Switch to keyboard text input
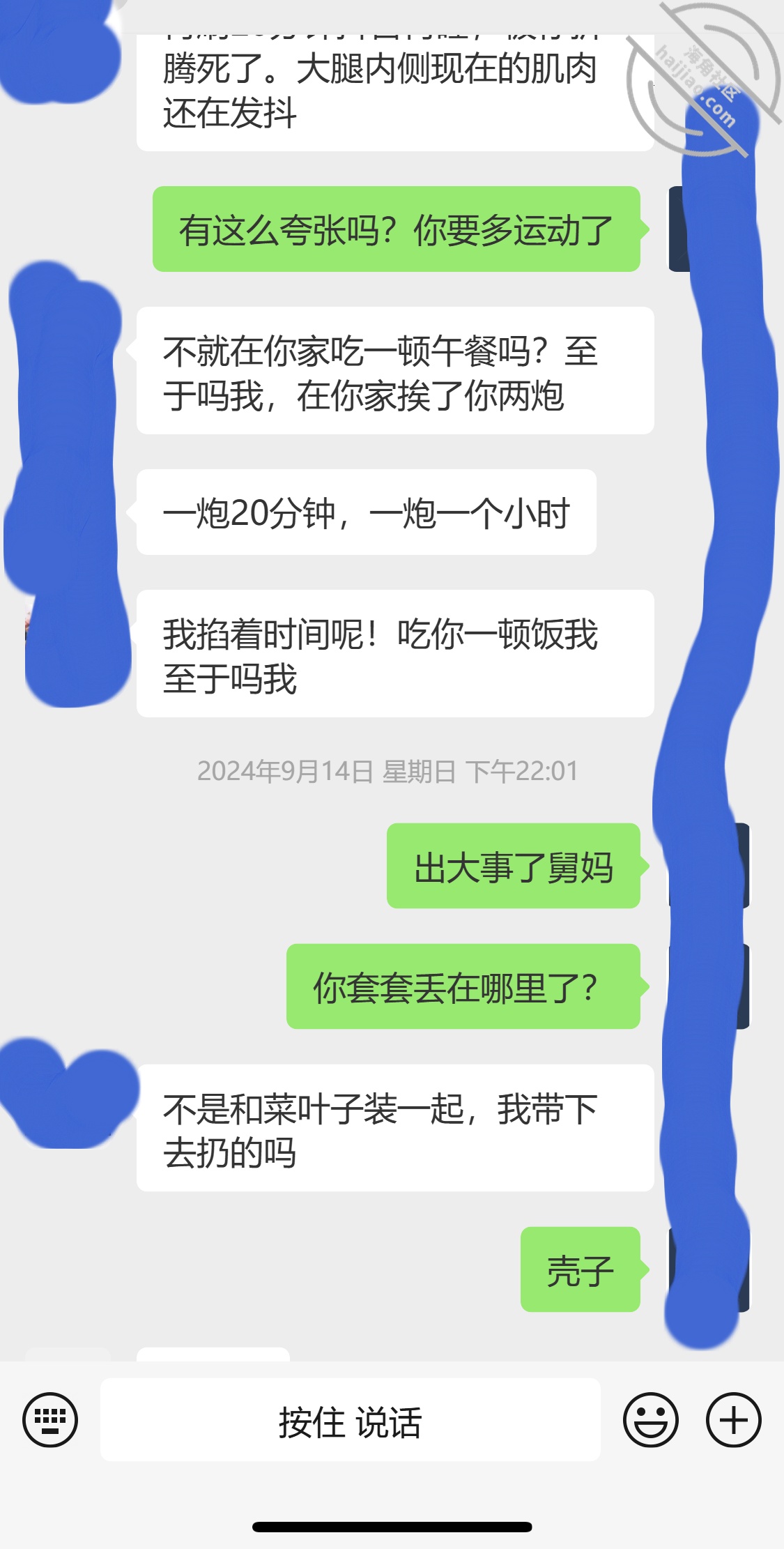This screenshot has width=784, height=1549. click(x=50, y=1420)
